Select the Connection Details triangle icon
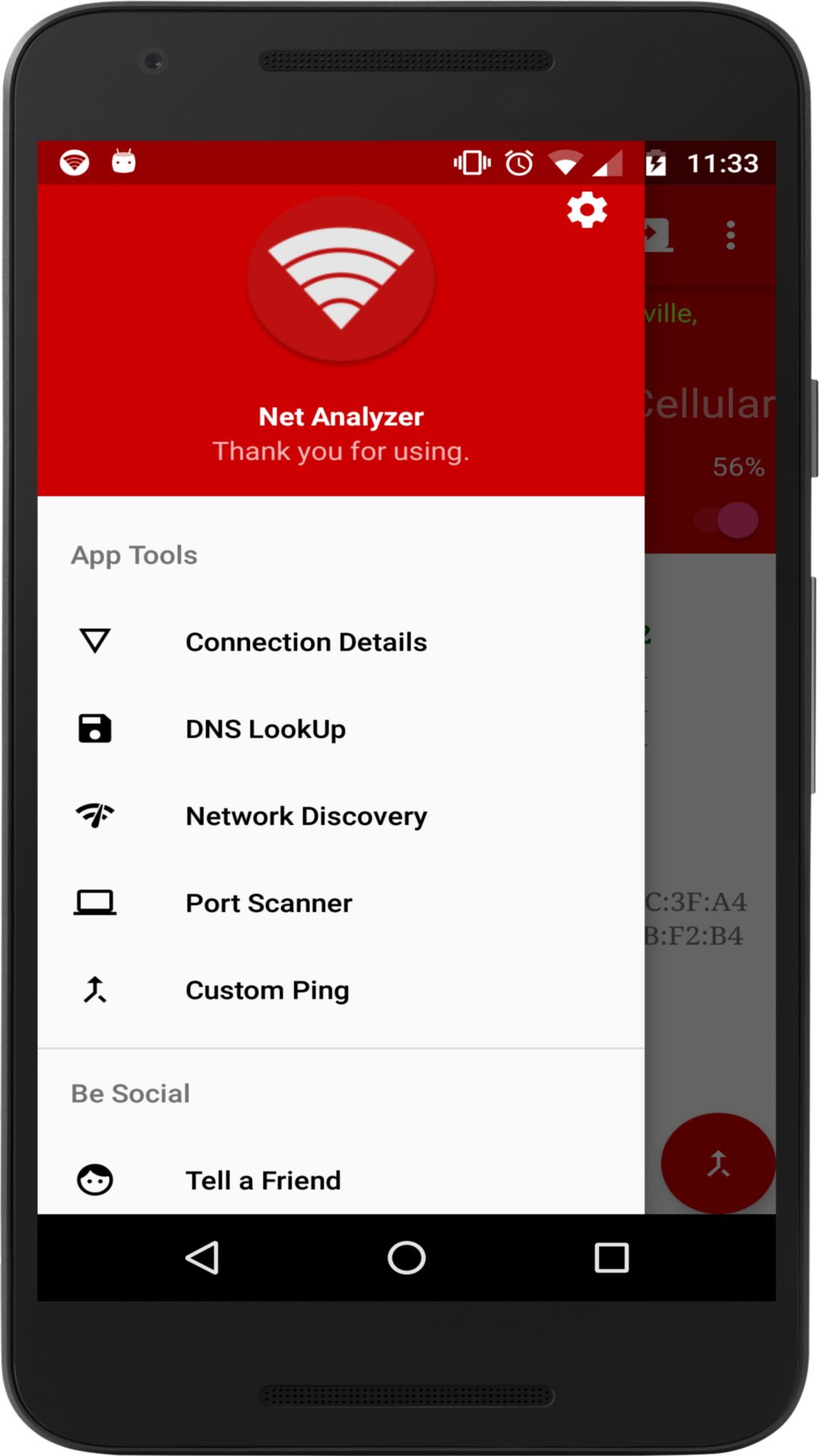This screenshot has height=1456, width=819. (x=94, y=641)
